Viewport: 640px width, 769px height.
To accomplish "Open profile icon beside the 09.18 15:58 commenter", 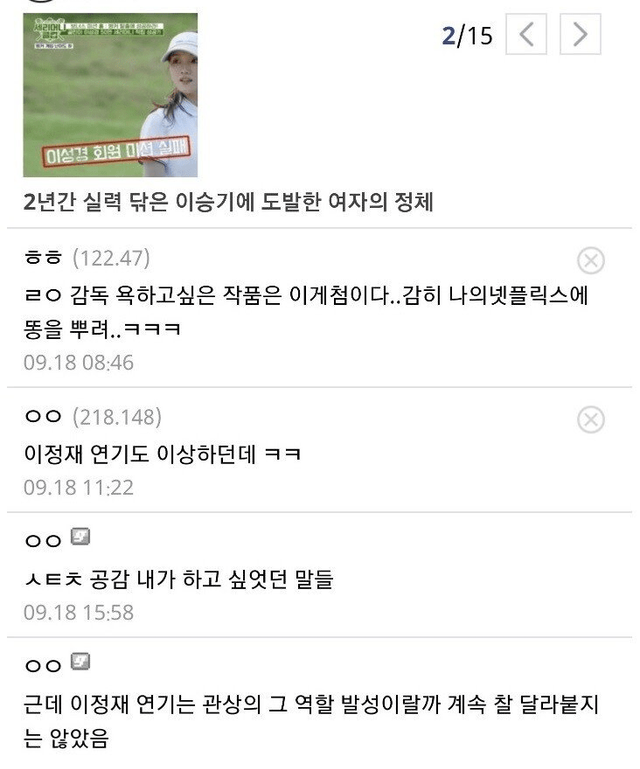I will click(81, 538).
